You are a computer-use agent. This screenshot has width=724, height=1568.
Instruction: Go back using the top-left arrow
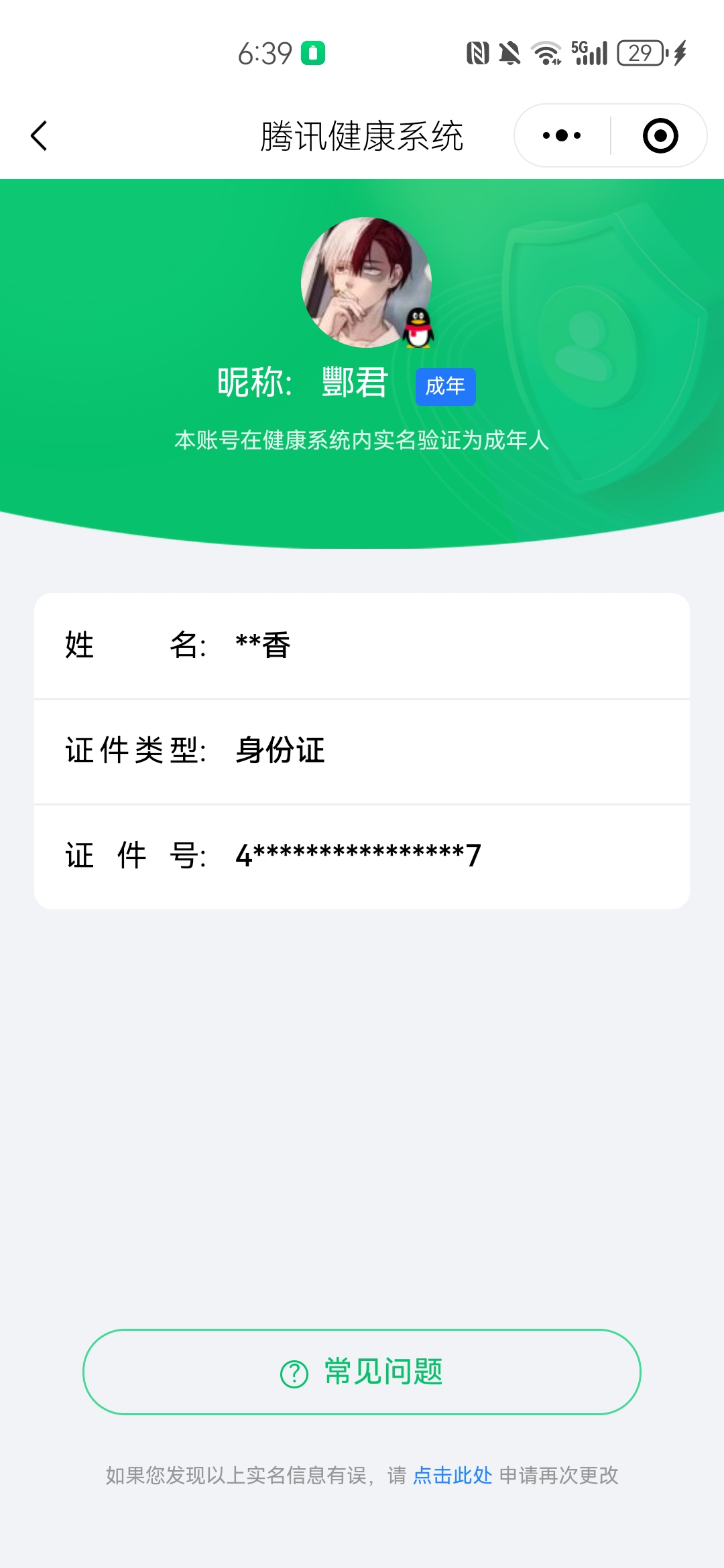point(40,136)
